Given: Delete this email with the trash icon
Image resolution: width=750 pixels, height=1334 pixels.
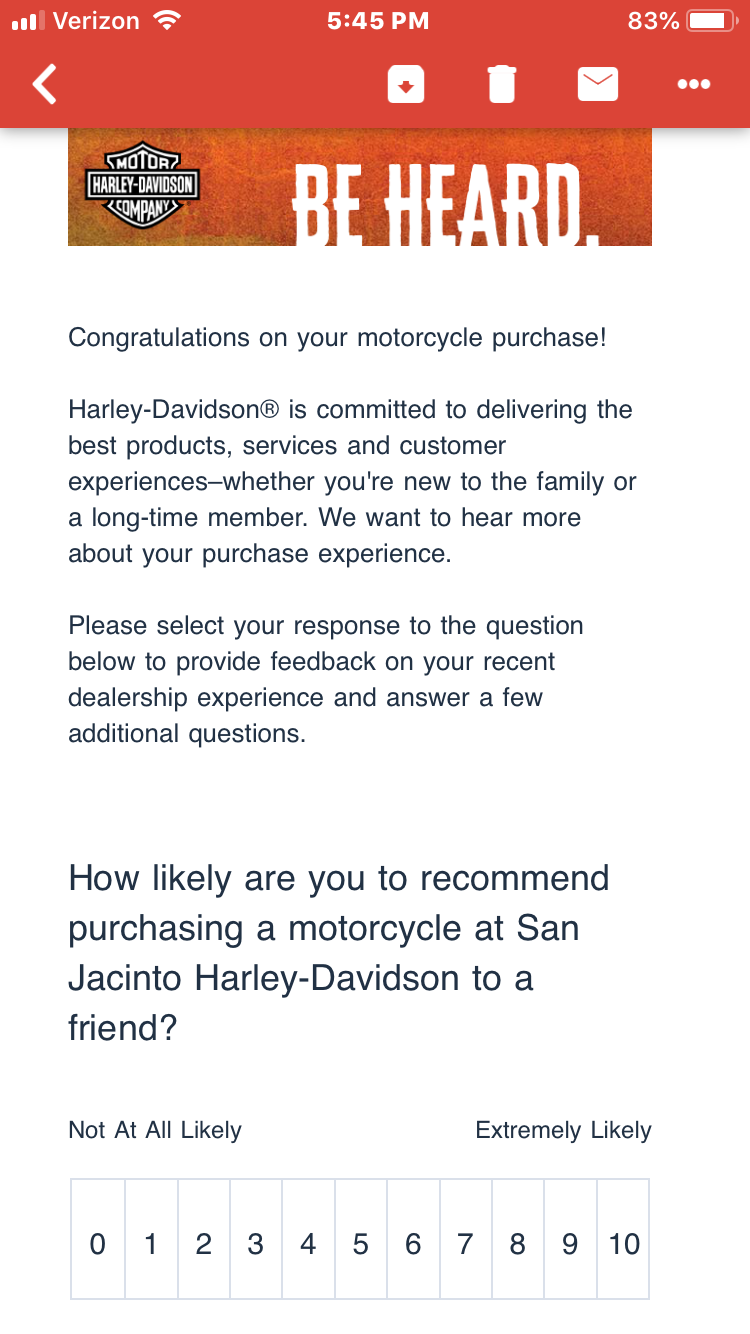Looking at the screenshot, I should [502, 85].
